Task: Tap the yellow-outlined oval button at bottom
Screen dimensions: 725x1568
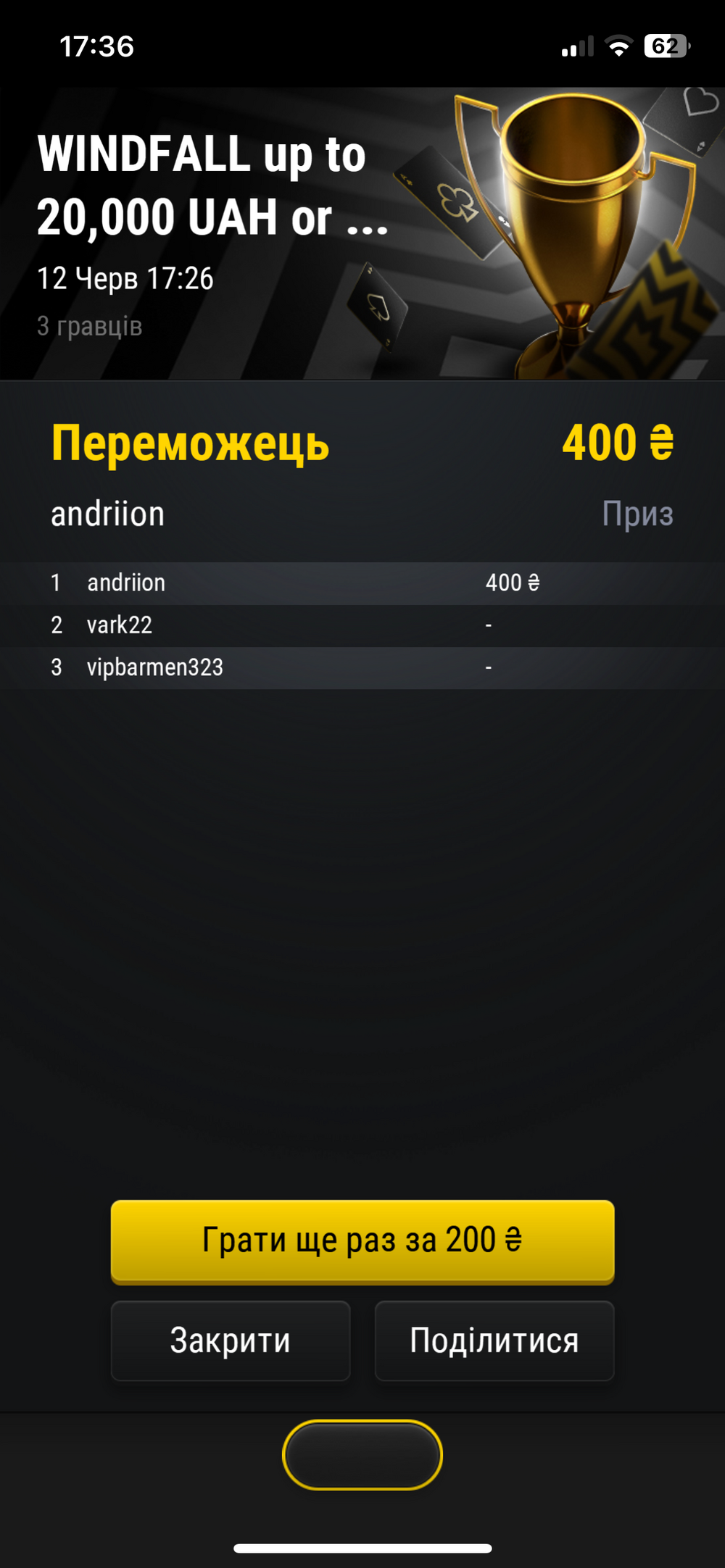Action: point(362,1455)
